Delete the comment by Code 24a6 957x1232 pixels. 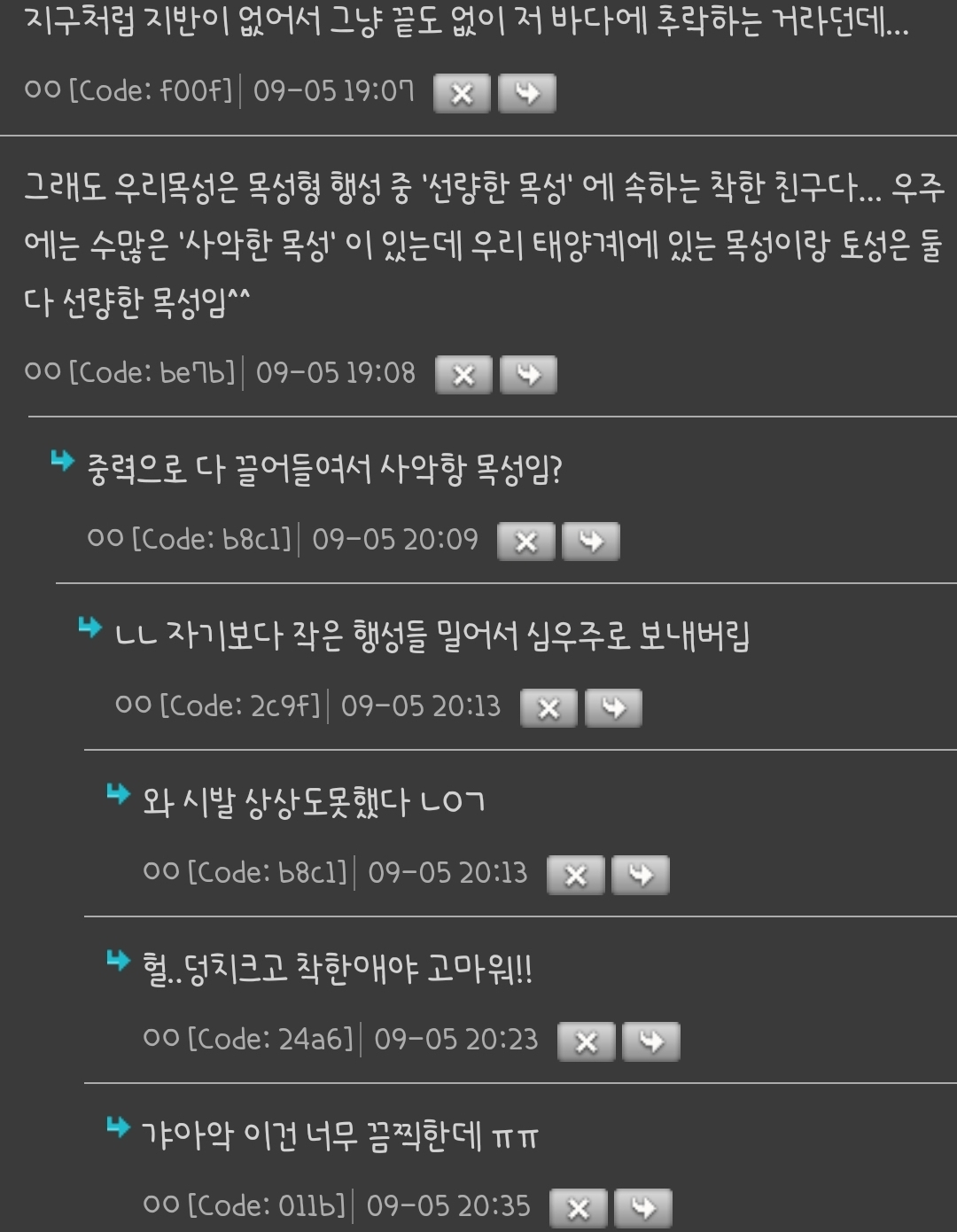[586, 1042]
